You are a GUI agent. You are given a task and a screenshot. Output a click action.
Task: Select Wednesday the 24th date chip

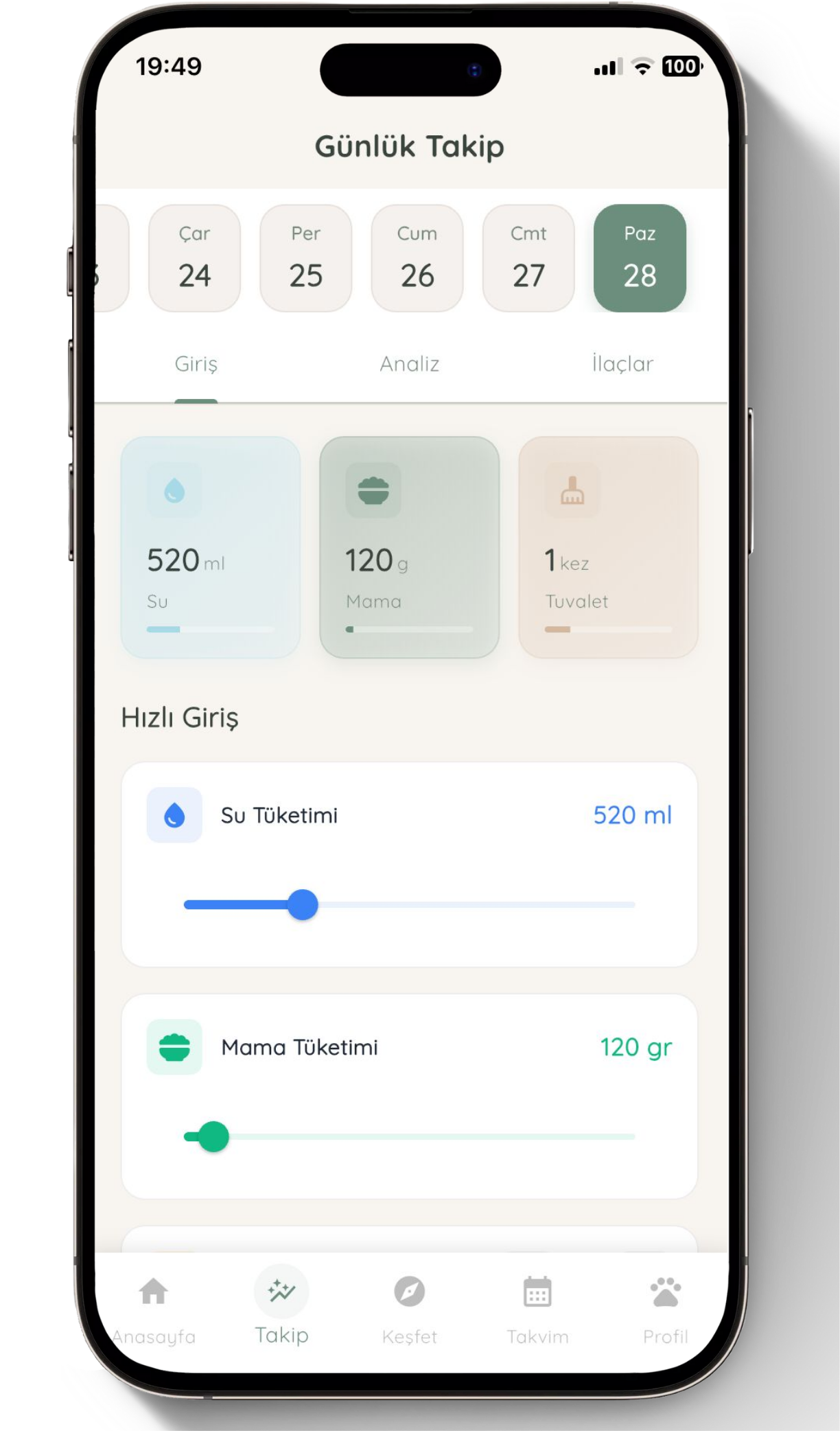tap(194, 258)
